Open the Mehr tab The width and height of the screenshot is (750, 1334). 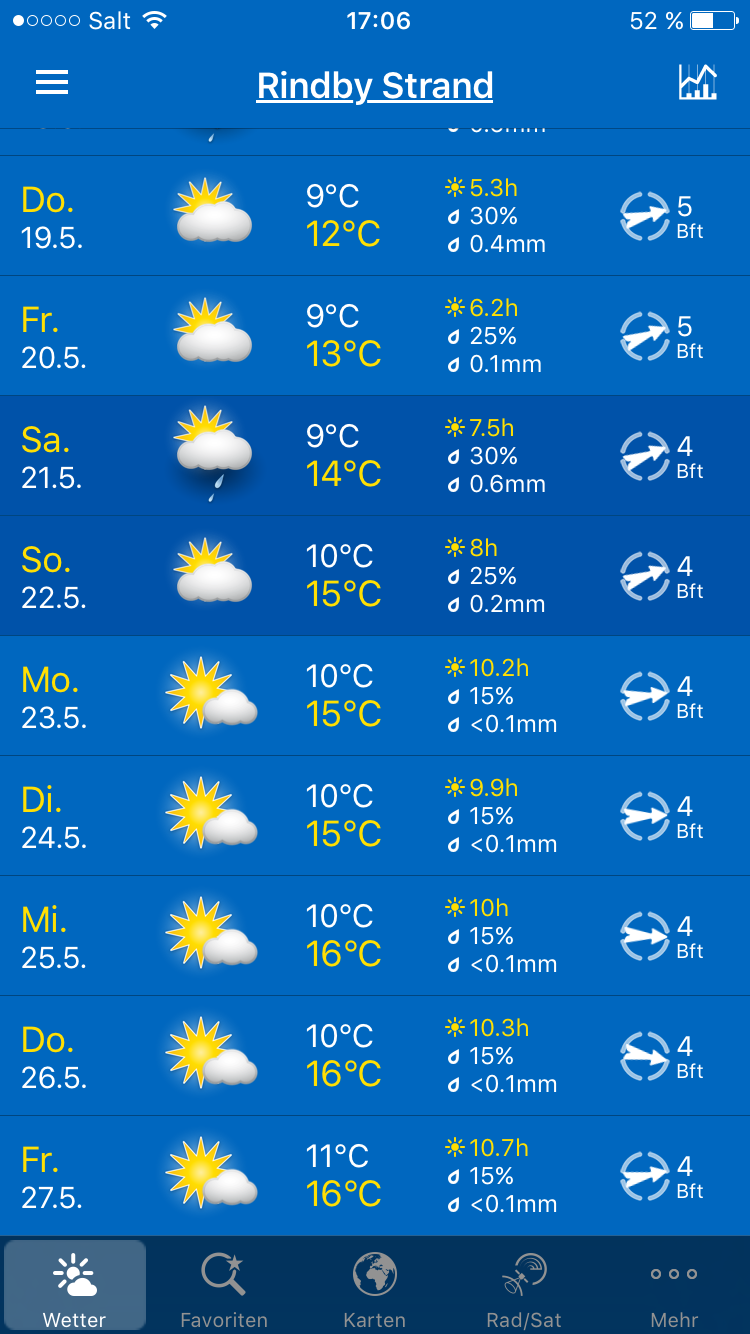click(x=674, y=1288)
